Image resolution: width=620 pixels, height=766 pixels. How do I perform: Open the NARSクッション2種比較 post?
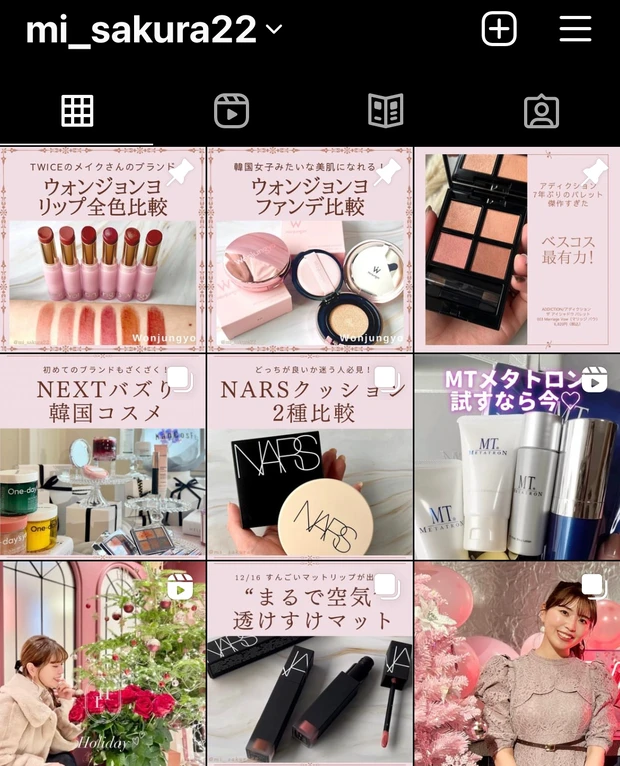309,456
